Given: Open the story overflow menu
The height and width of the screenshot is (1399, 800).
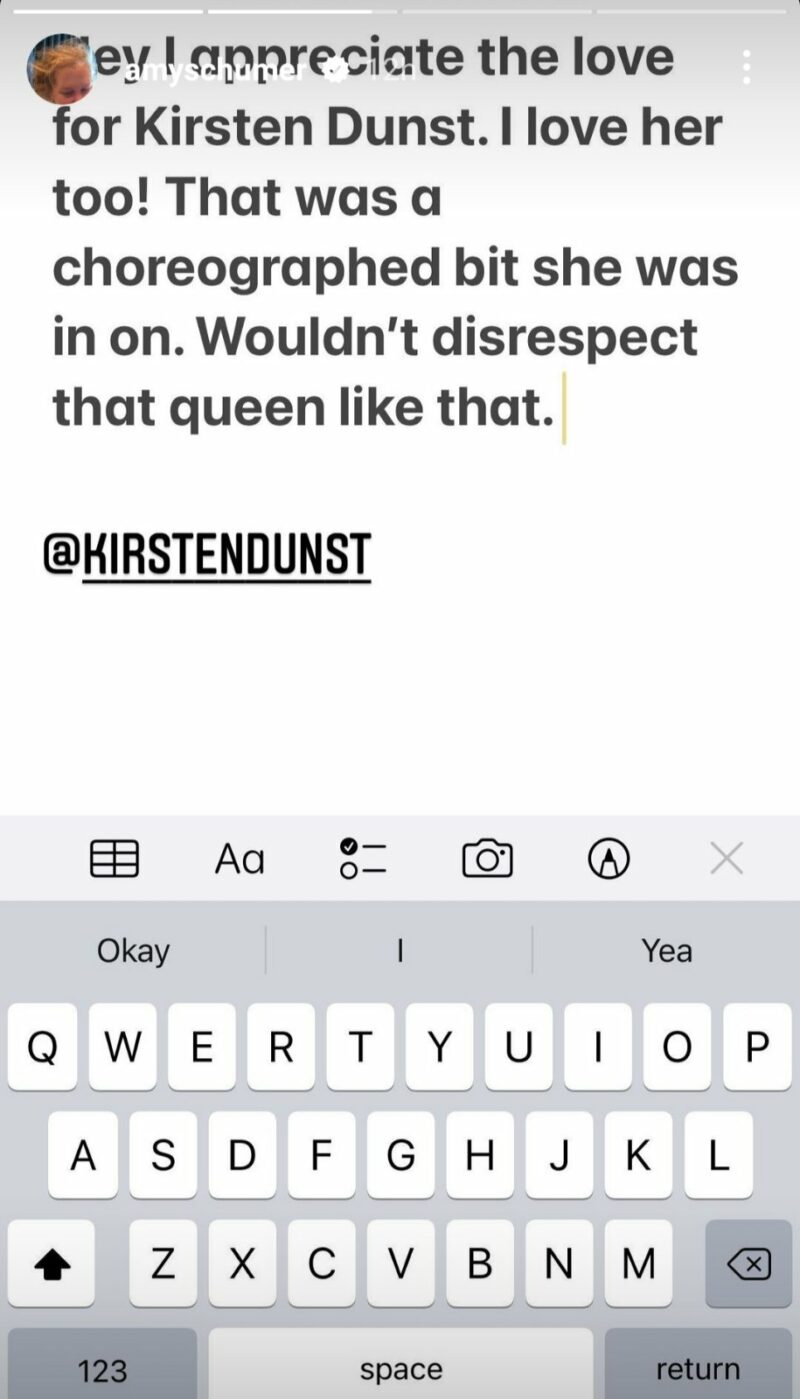Looking at the screenshot, I should pos(747,67).
